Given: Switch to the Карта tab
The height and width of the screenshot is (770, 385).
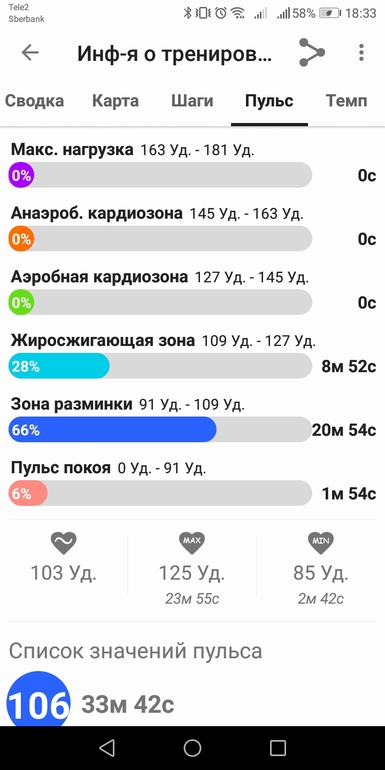Looking at the screenshot, I should [115, 101].
